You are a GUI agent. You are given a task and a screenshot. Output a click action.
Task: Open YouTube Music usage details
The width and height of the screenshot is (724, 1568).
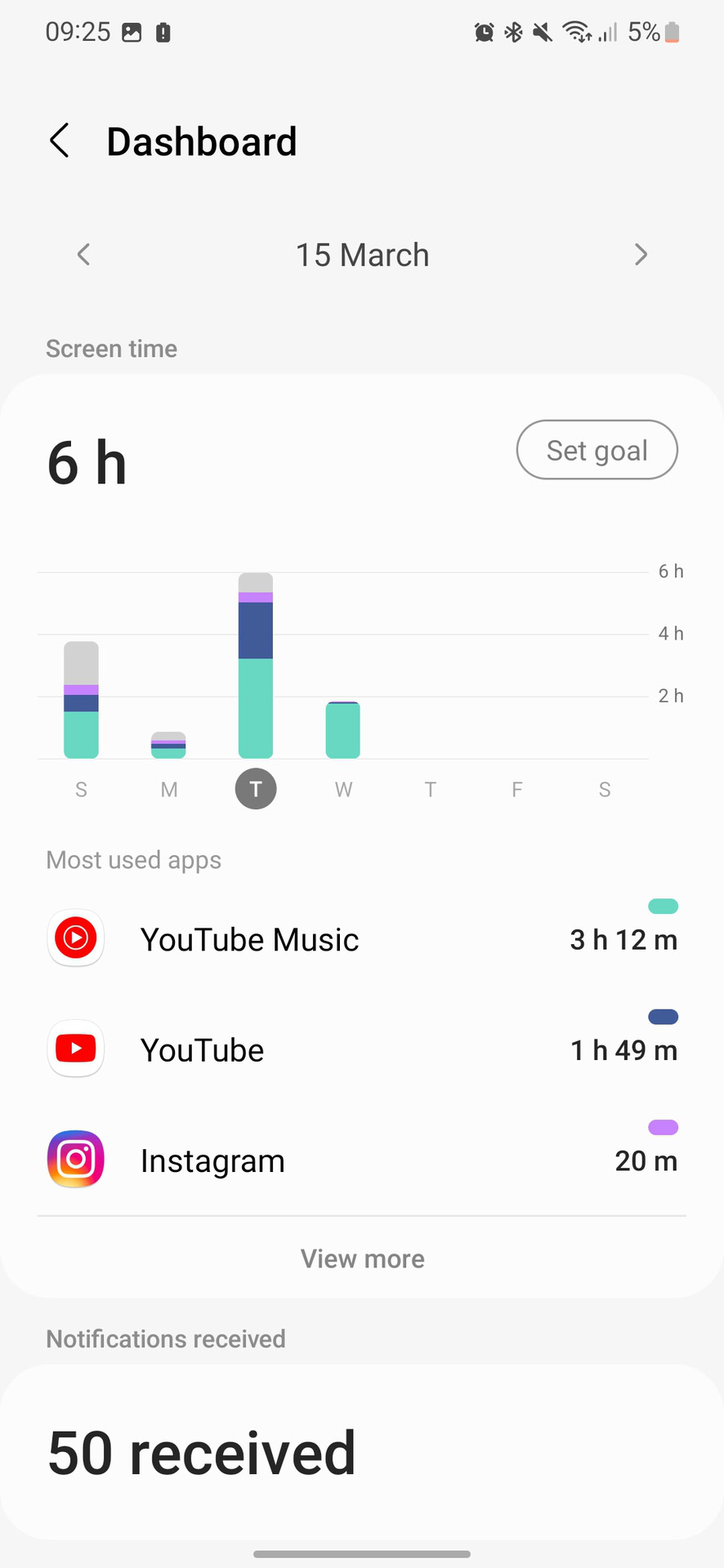[362, 939]
